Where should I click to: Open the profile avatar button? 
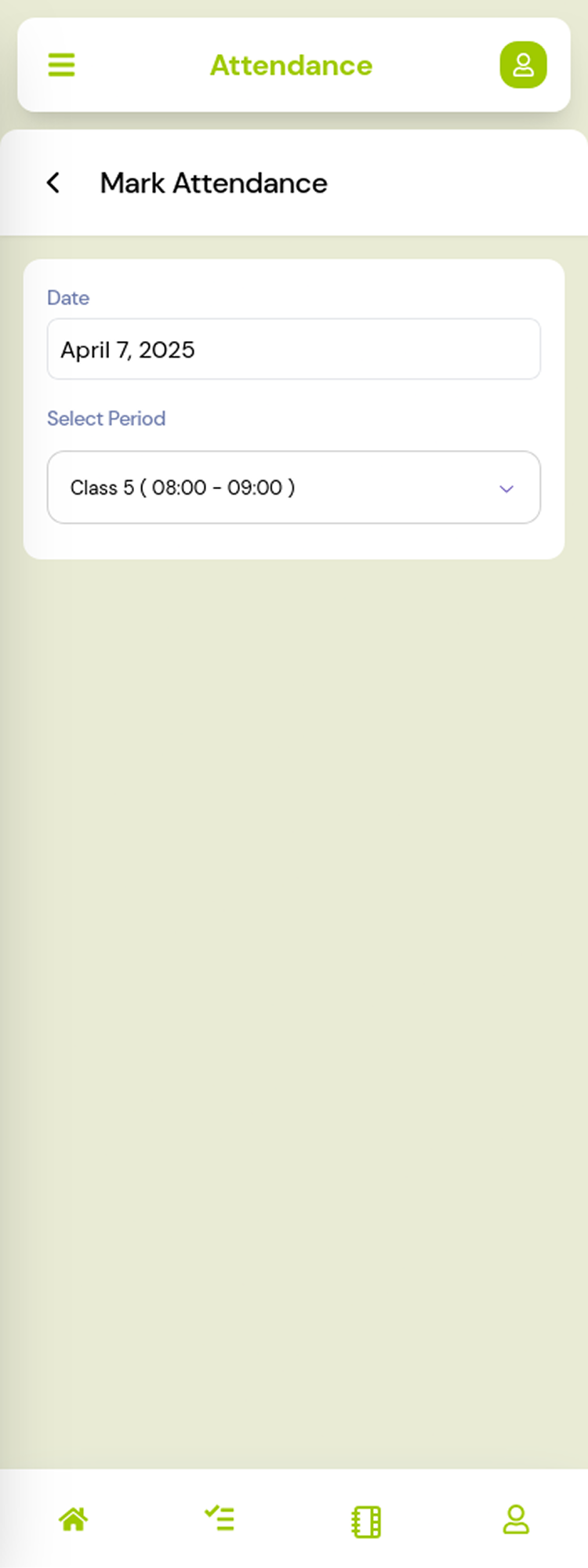pos(523,65)
